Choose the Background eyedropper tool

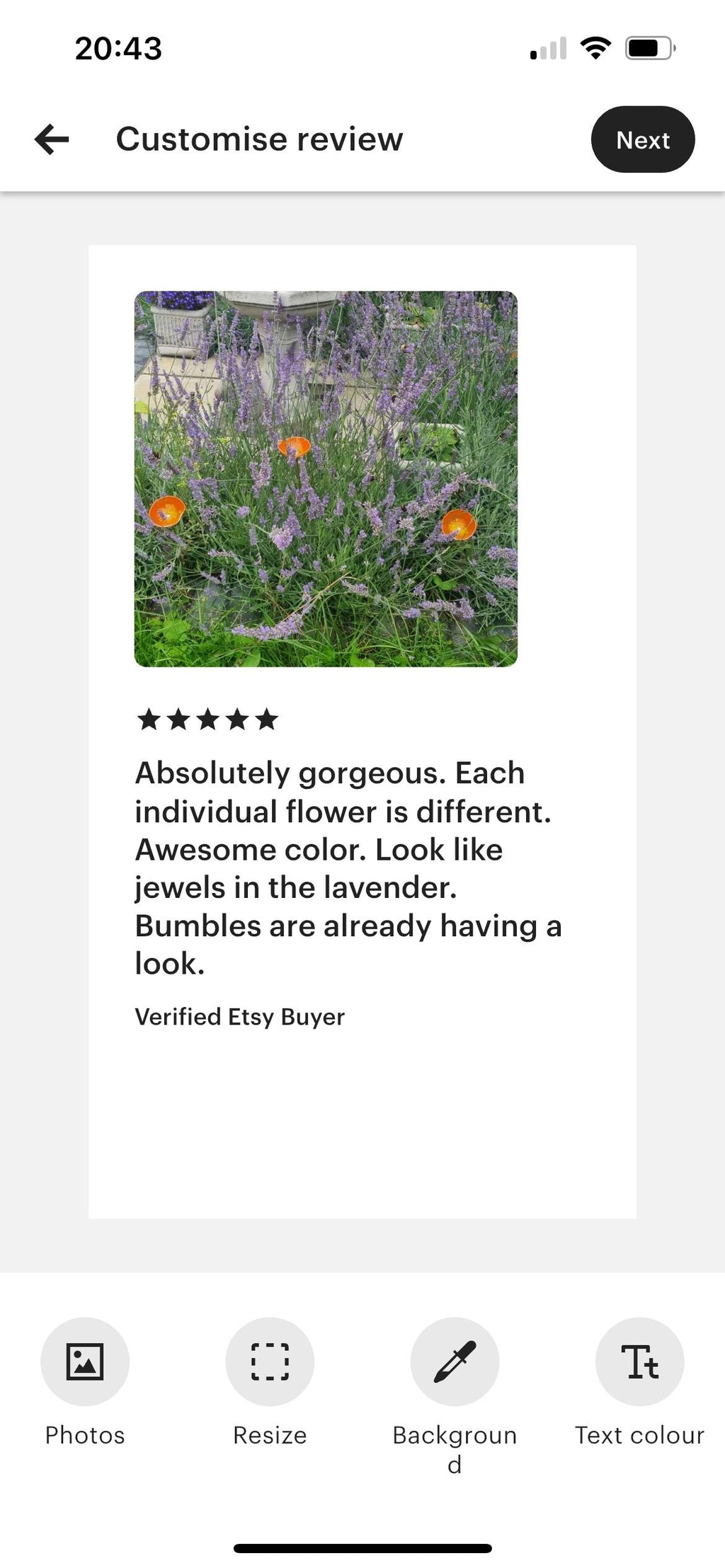(455, 1361)
